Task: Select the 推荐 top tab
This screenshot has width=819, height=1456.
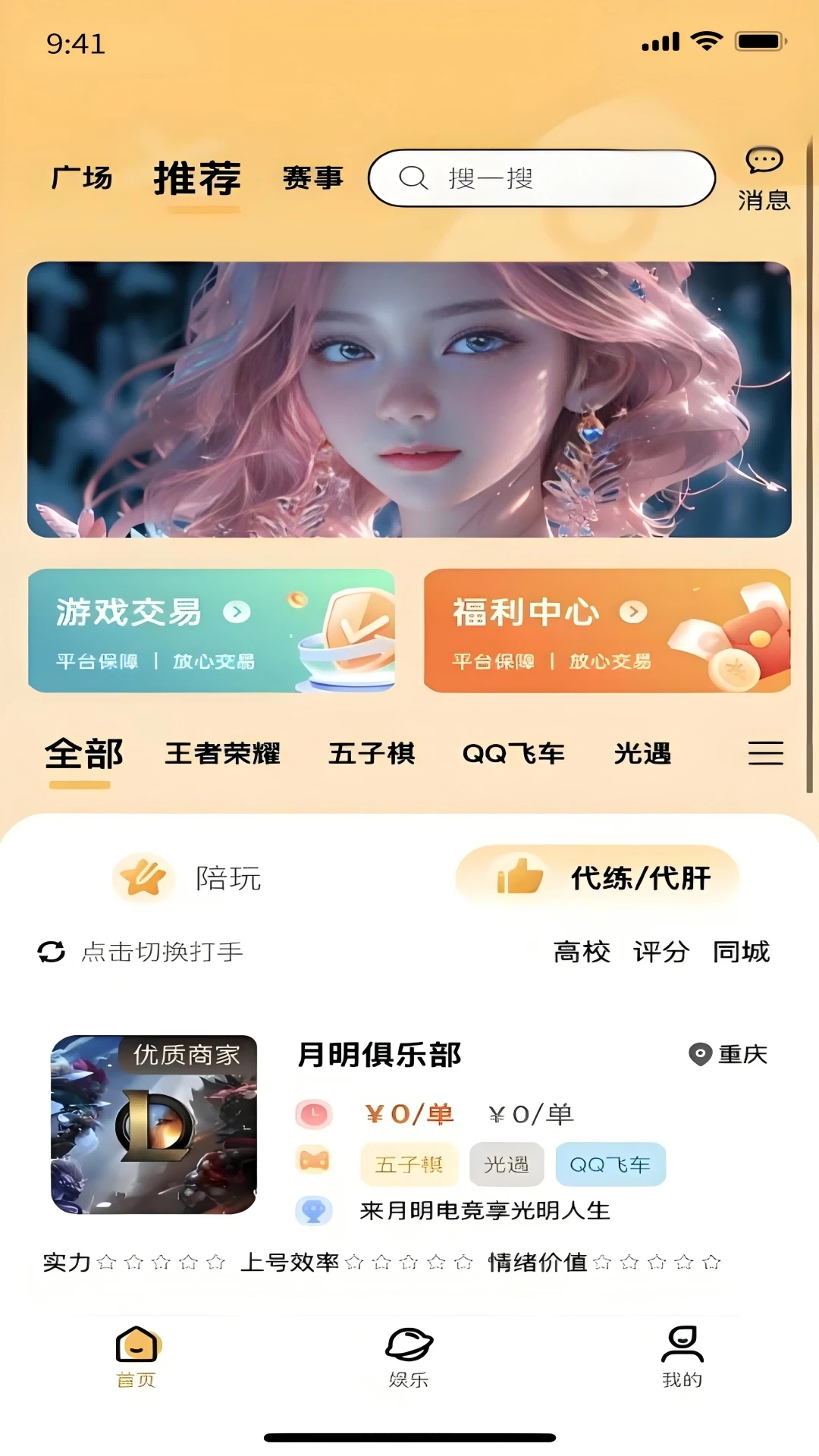Action: (x=197, y=179)
